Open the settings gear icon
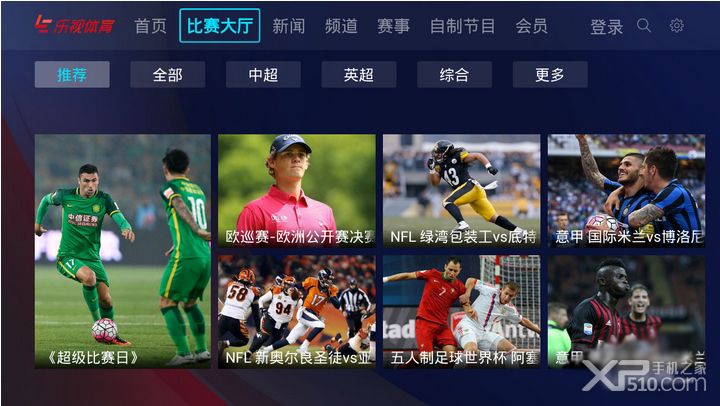Screen dimensions: 720x406 pos(677,26)
